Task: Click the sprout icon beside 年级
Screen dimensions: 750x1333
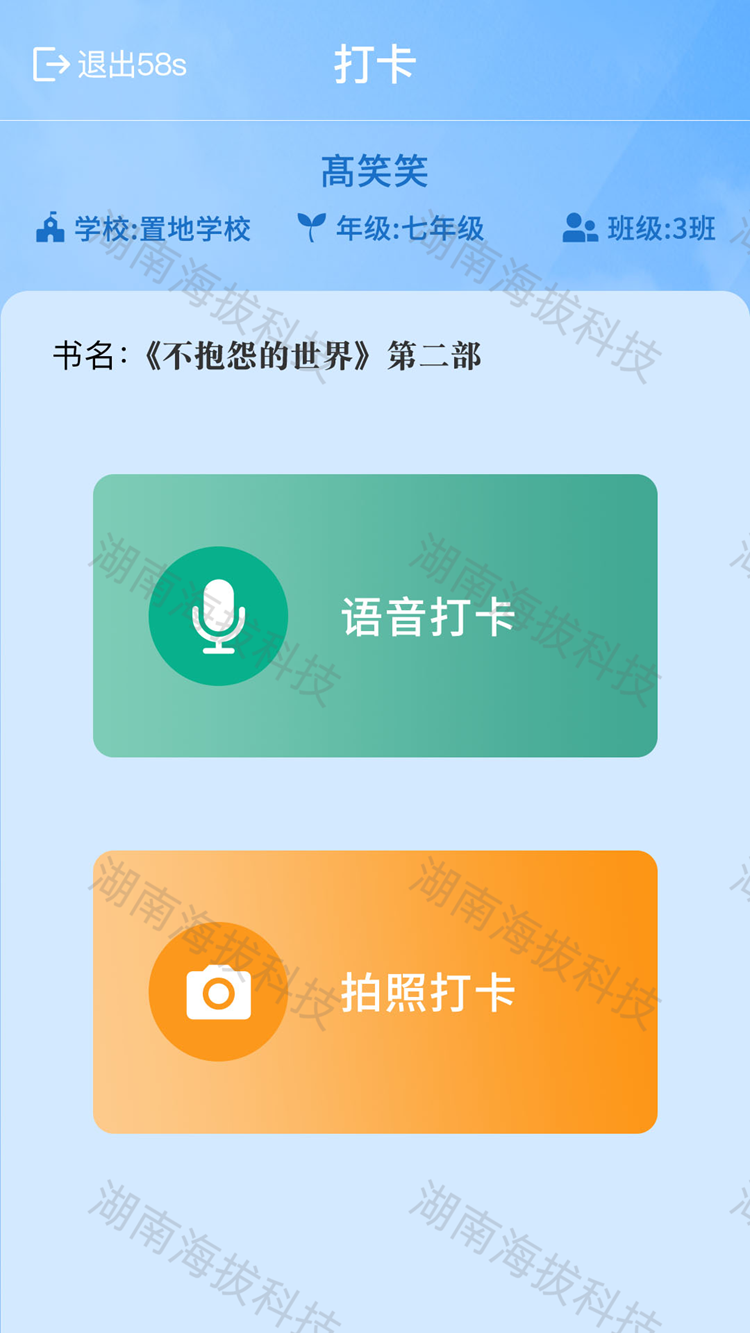Action: (x=310, y=228)
